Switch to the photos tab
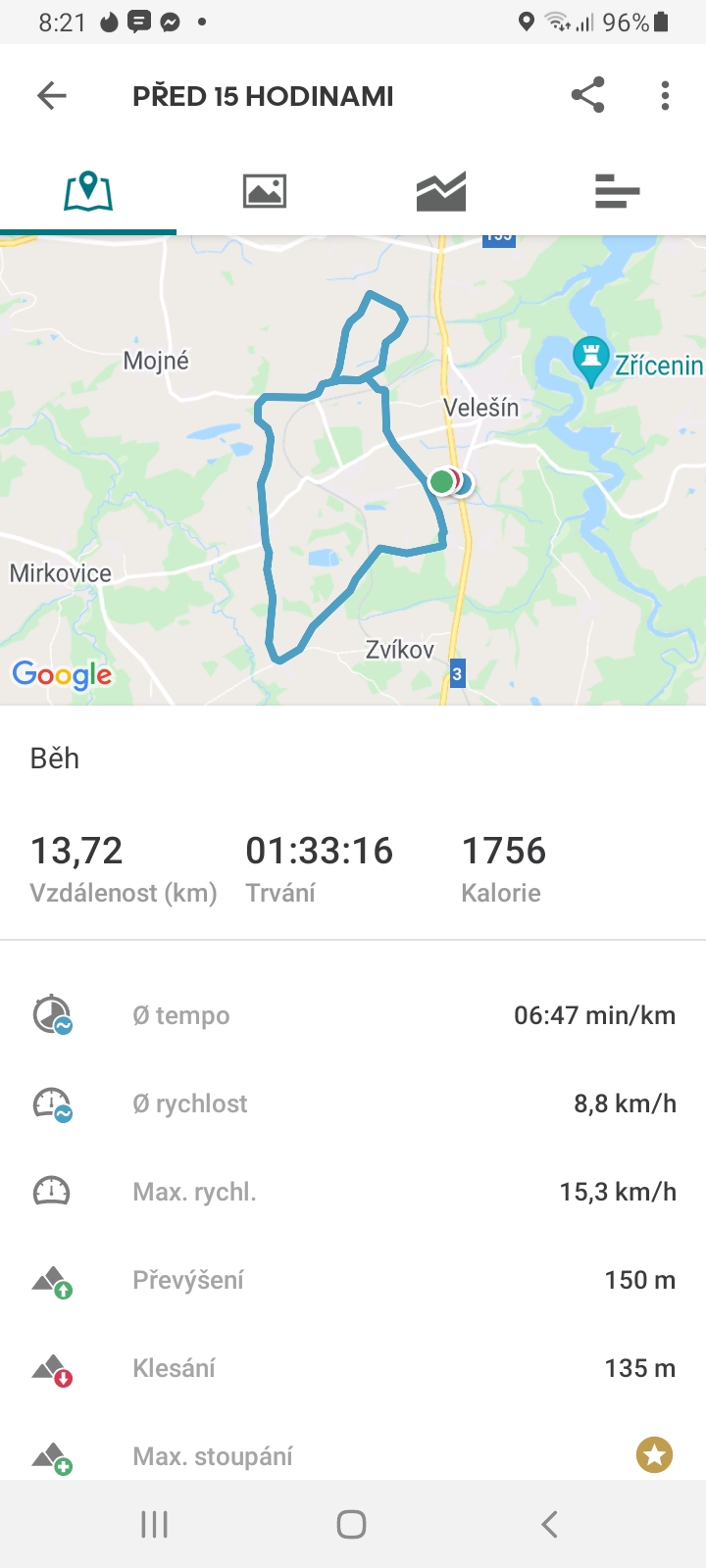This screenshot has height=1568, width=706. tap(265, 190)
